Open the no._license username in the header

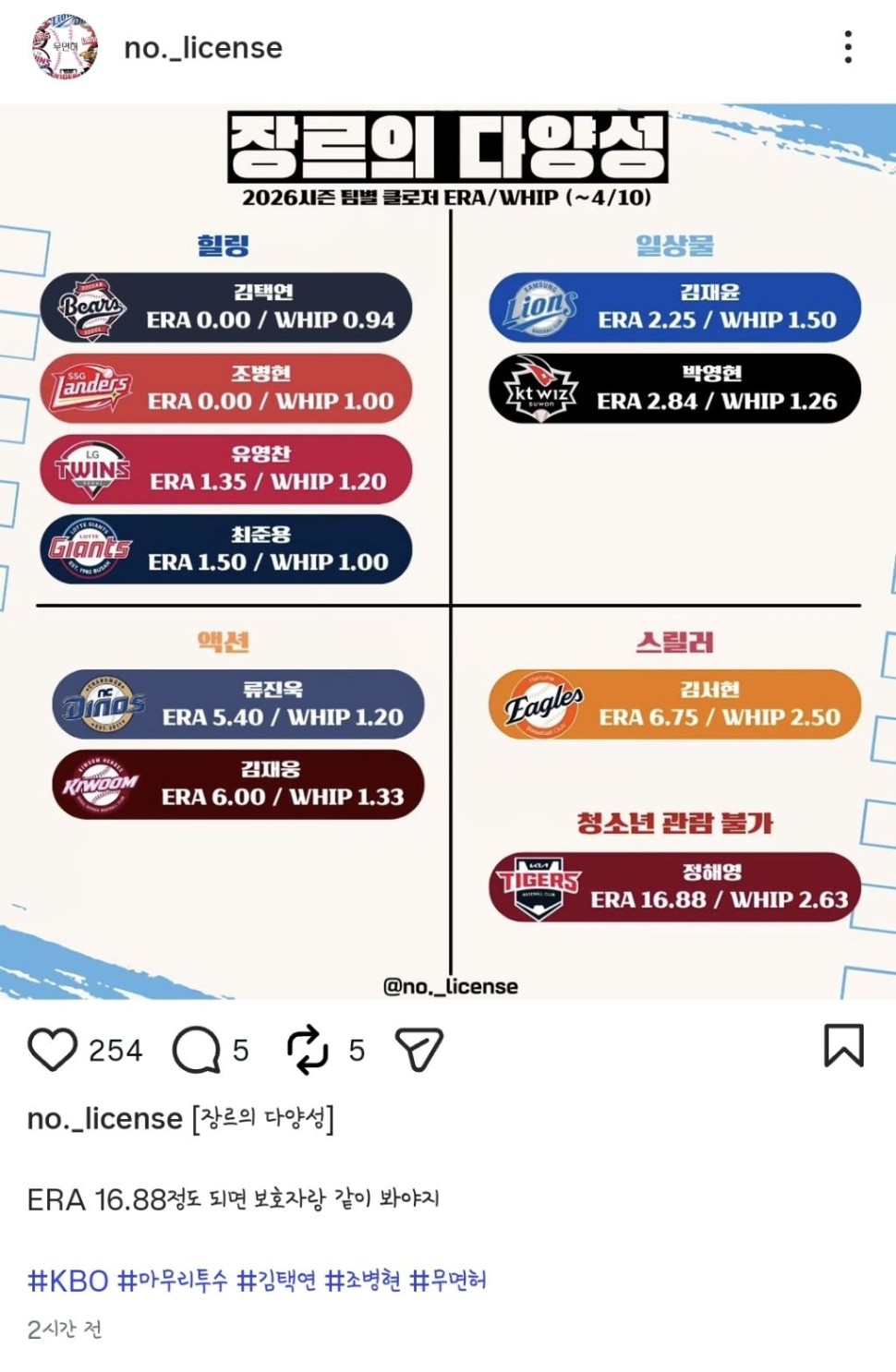[x=203, y=48]
